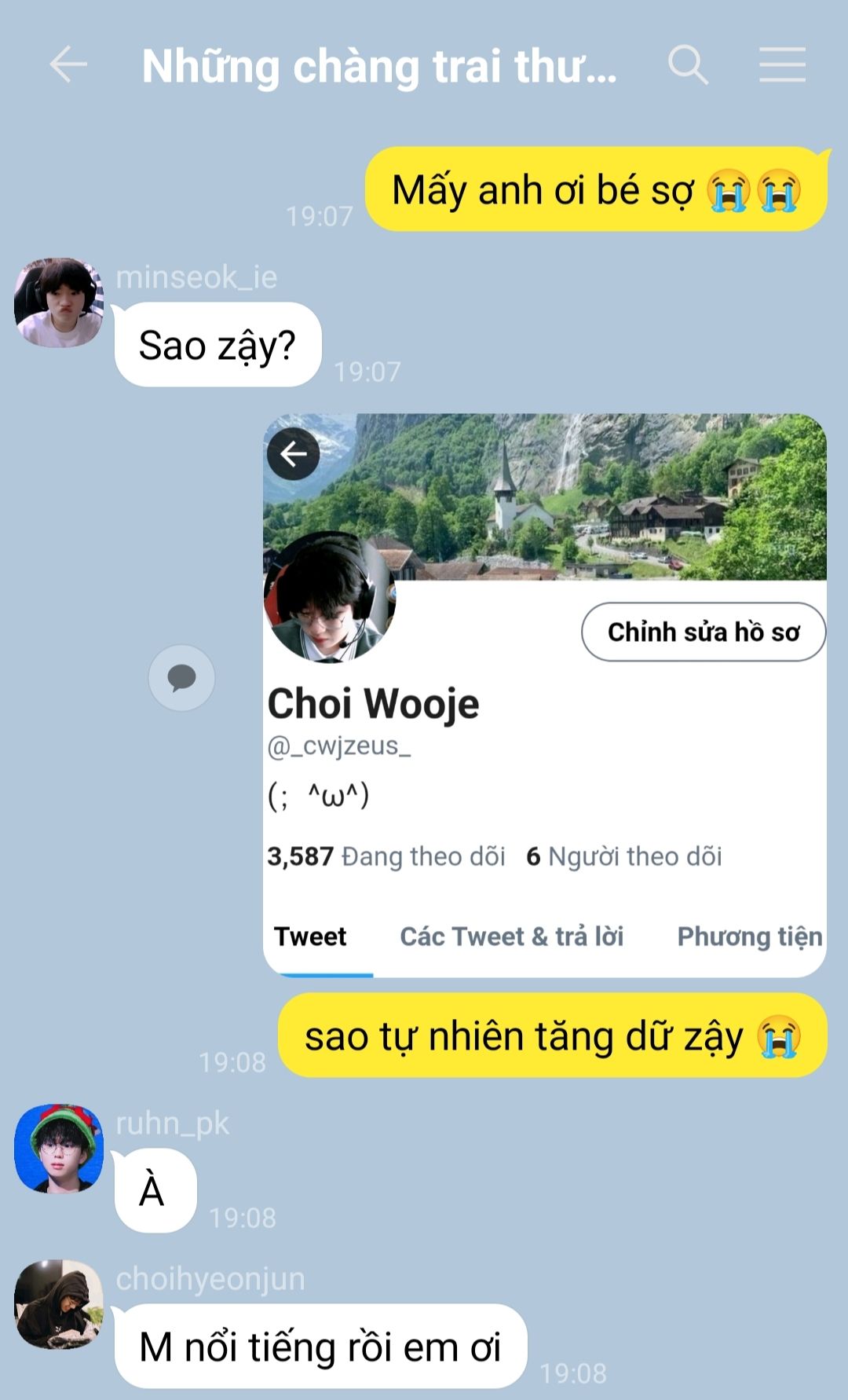View ruhn_pk's profile avatar

(x=59, y=1149)
